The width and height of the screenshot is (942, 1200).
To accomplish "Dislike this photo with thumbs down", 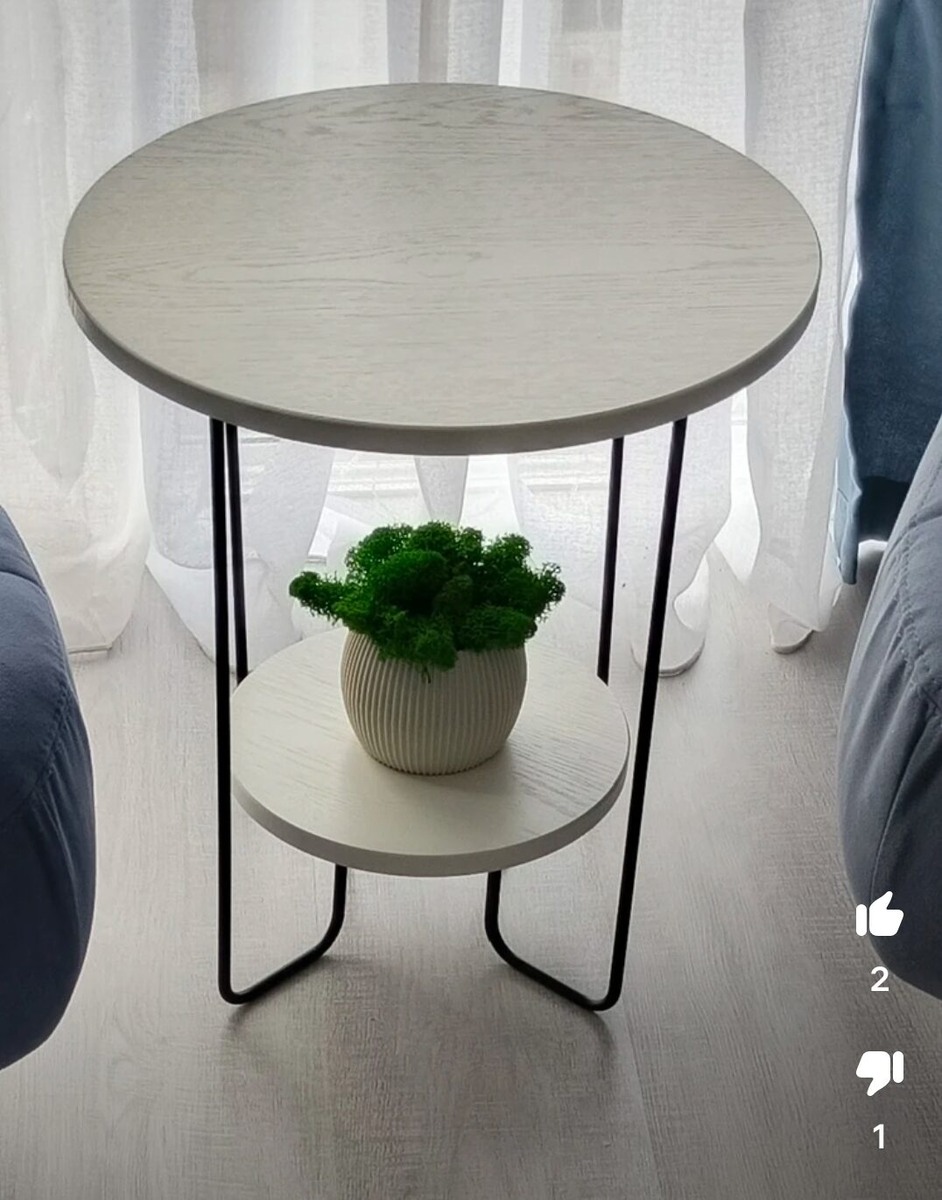I will pos(879,1072).
